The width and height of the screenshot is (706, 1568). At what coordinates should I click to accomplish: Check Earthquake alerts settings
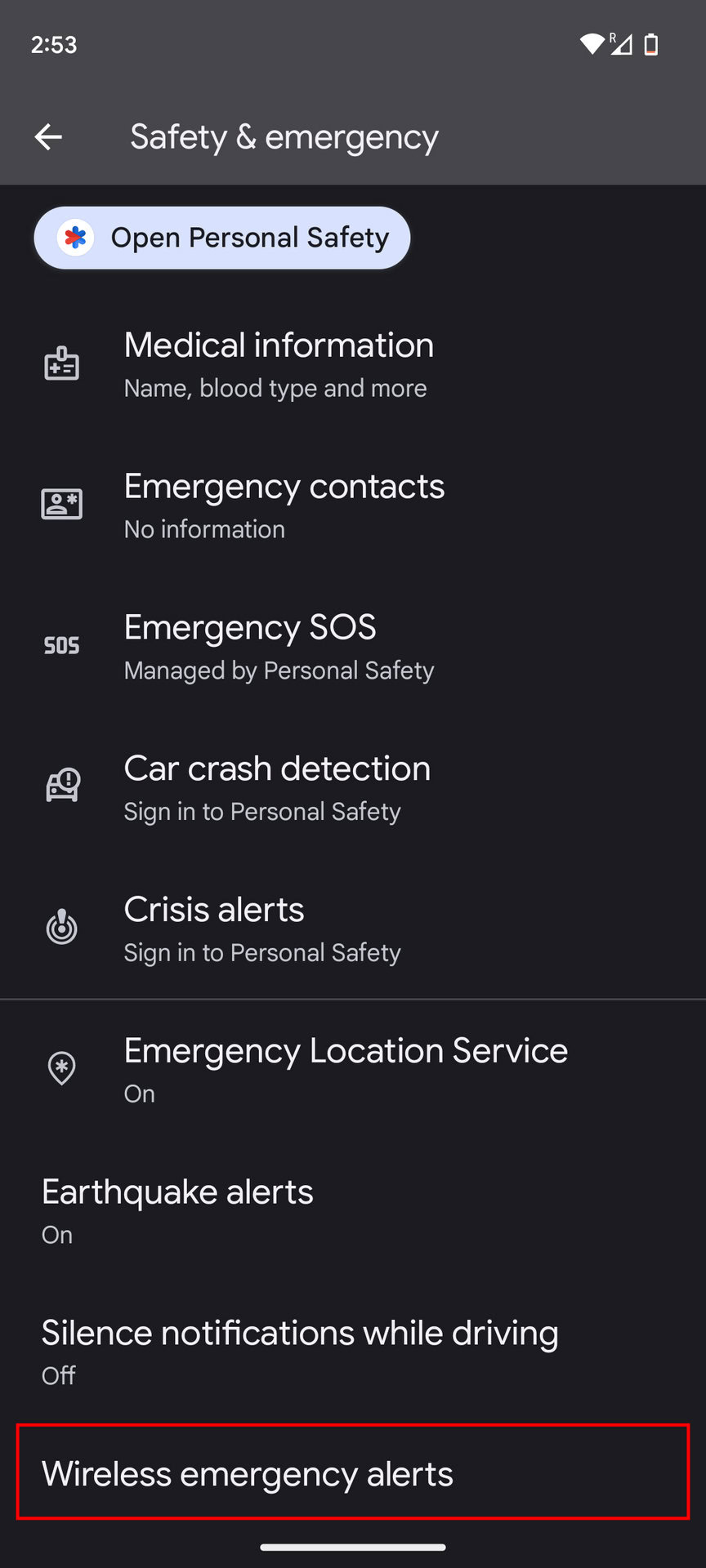pyautogui.click(x=178, y=1211)
